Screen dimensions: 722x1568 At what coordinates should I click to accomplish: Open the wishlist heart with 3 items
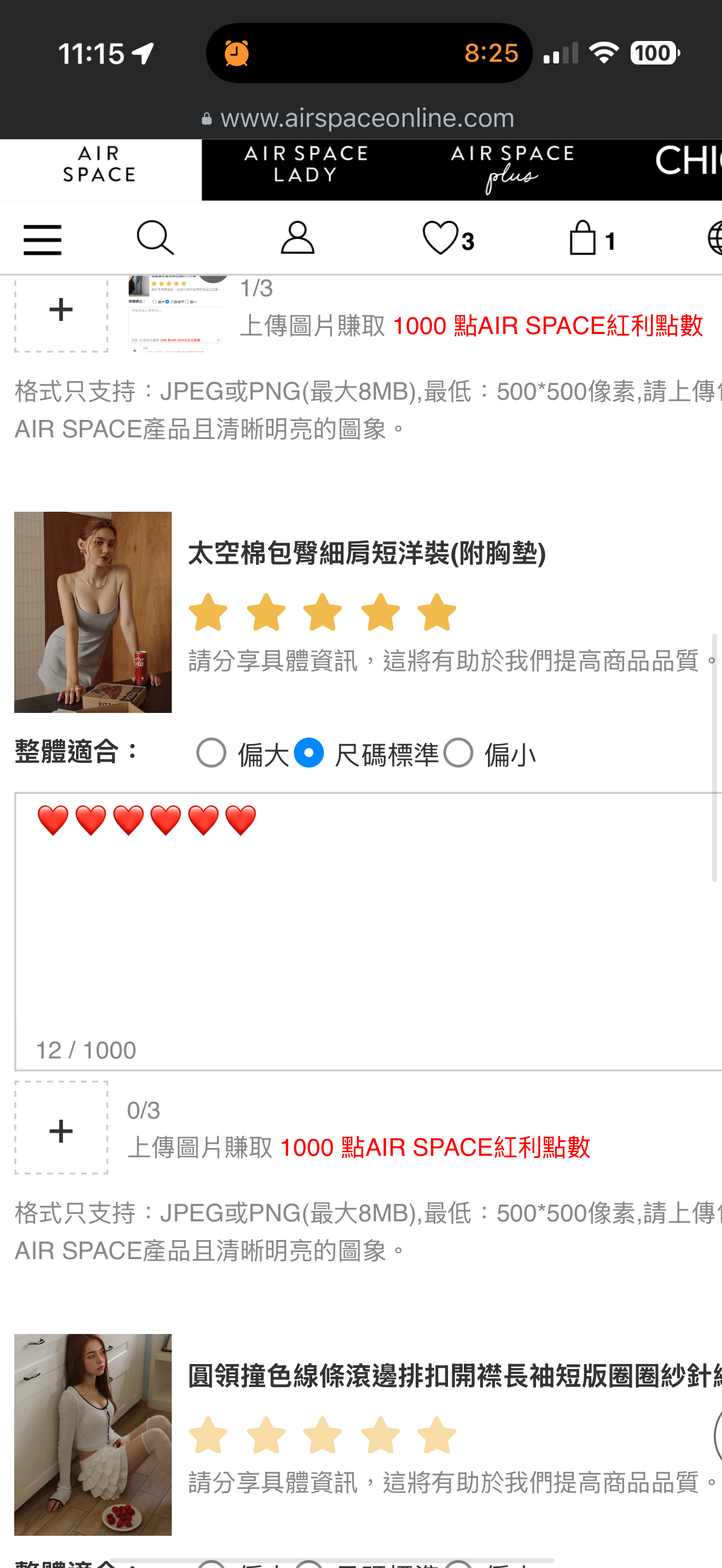pyautogui.click(x=447, y=238)
